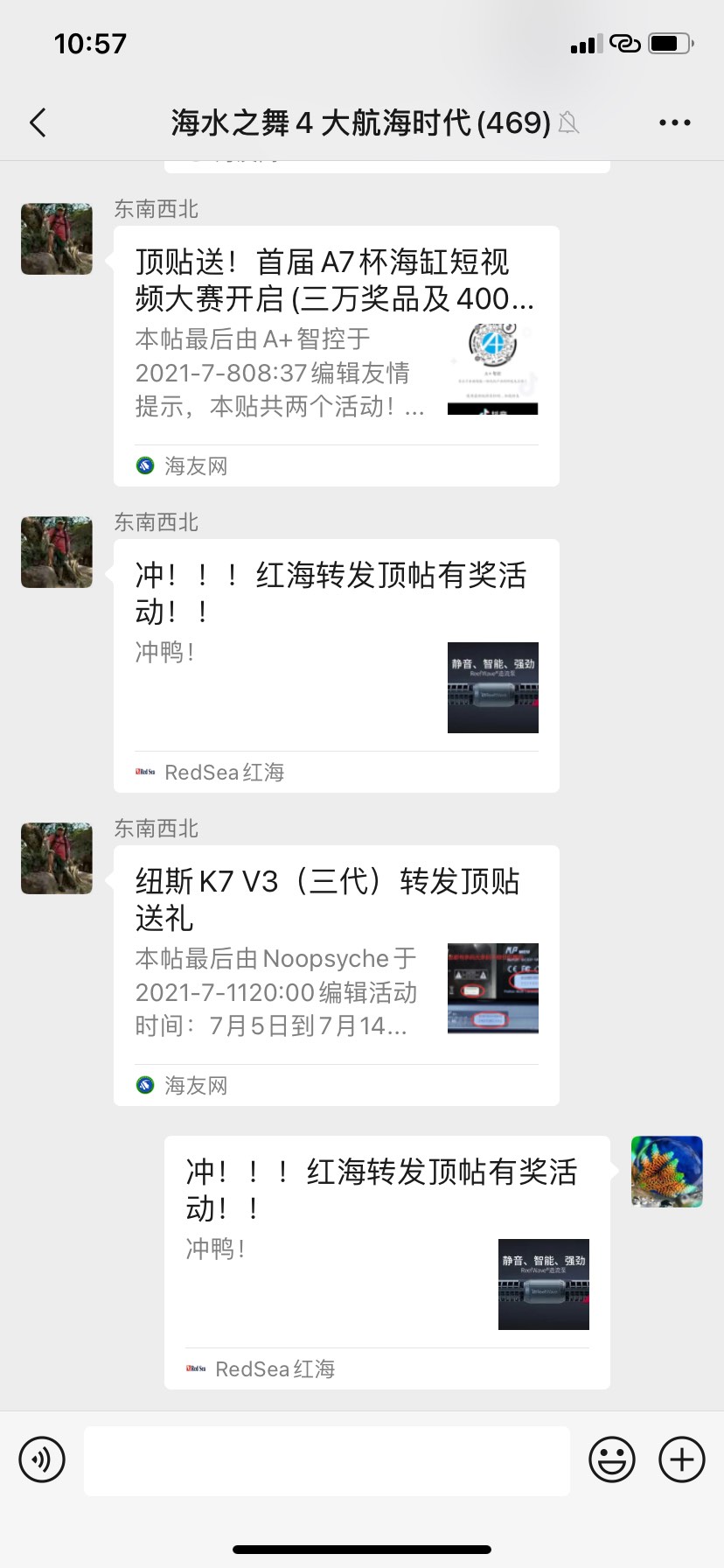Image resolution: width=724 pixels, height=1568 pixels.
Task: Open the emoji sticker panel
Action: click(x=611, y=1459)
